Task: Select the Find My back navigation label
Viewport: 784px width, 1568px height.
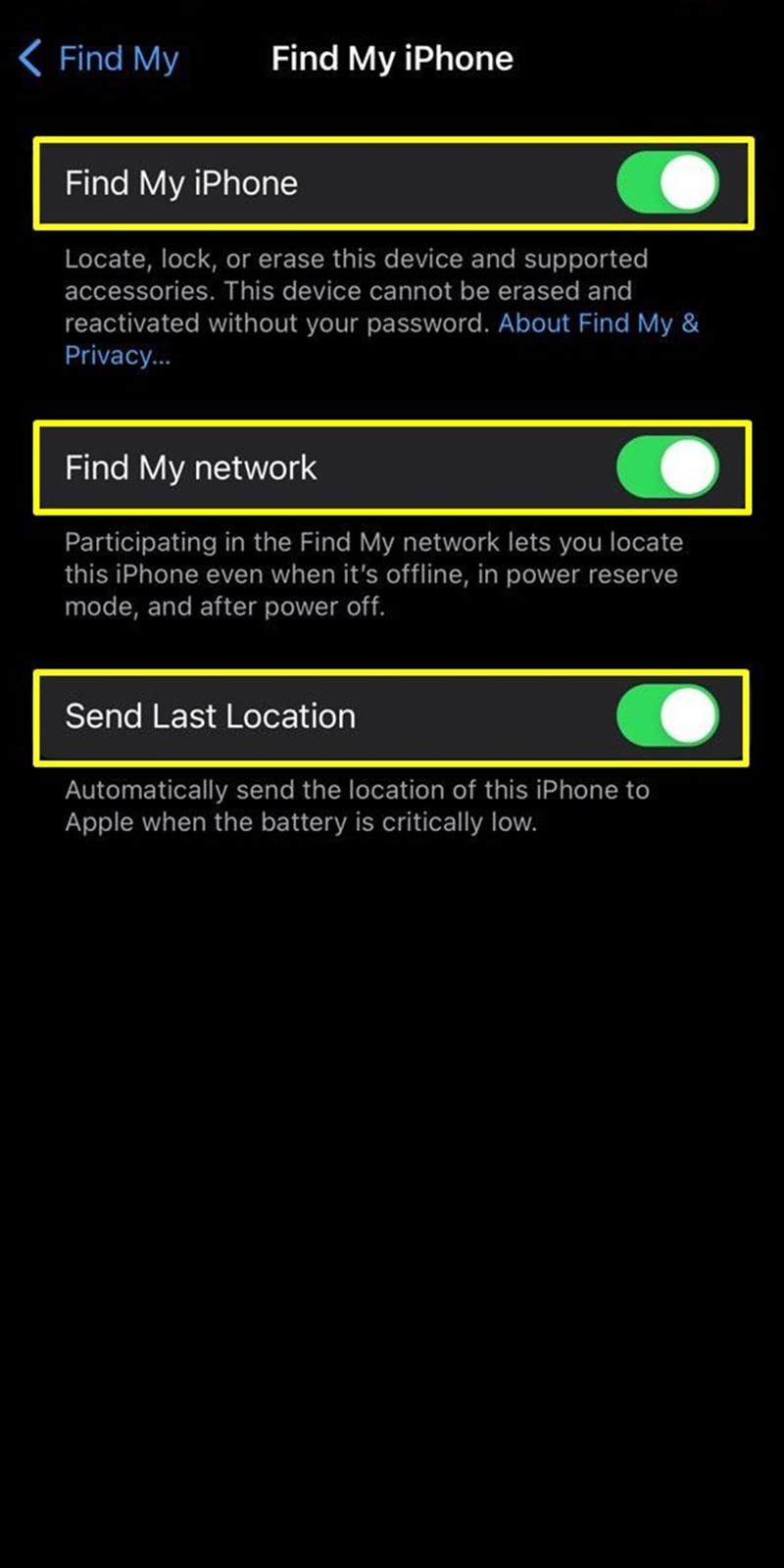Action: (x=119, y=58)
